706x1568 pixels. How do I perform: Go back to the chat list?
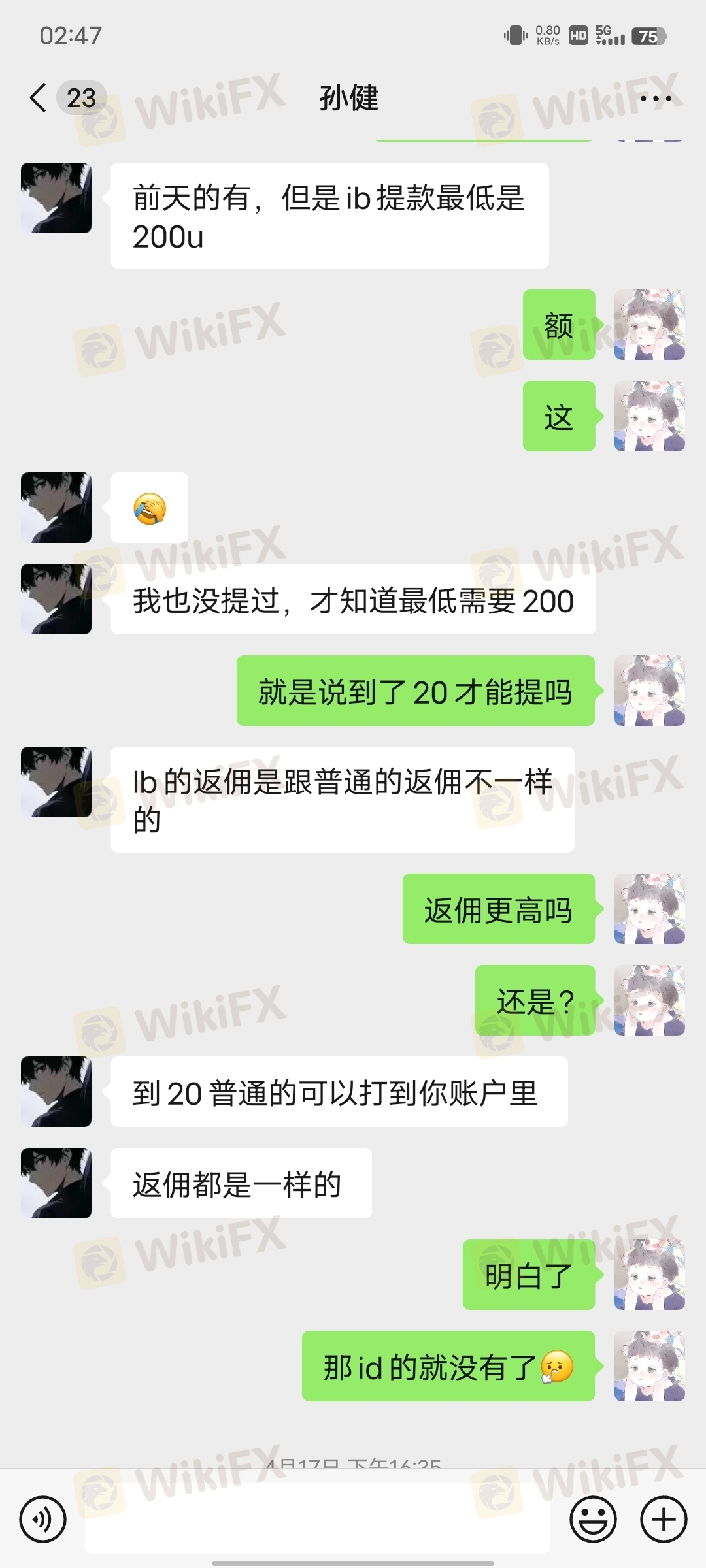39,98
